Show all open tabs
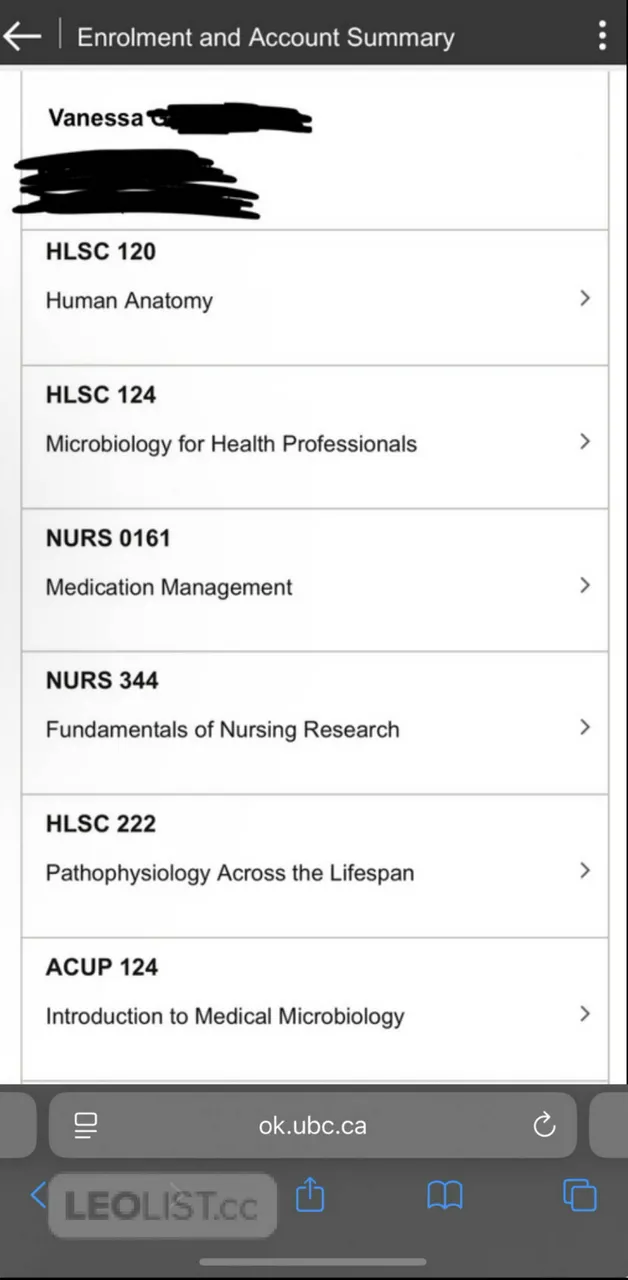 tap(579, 1195)
